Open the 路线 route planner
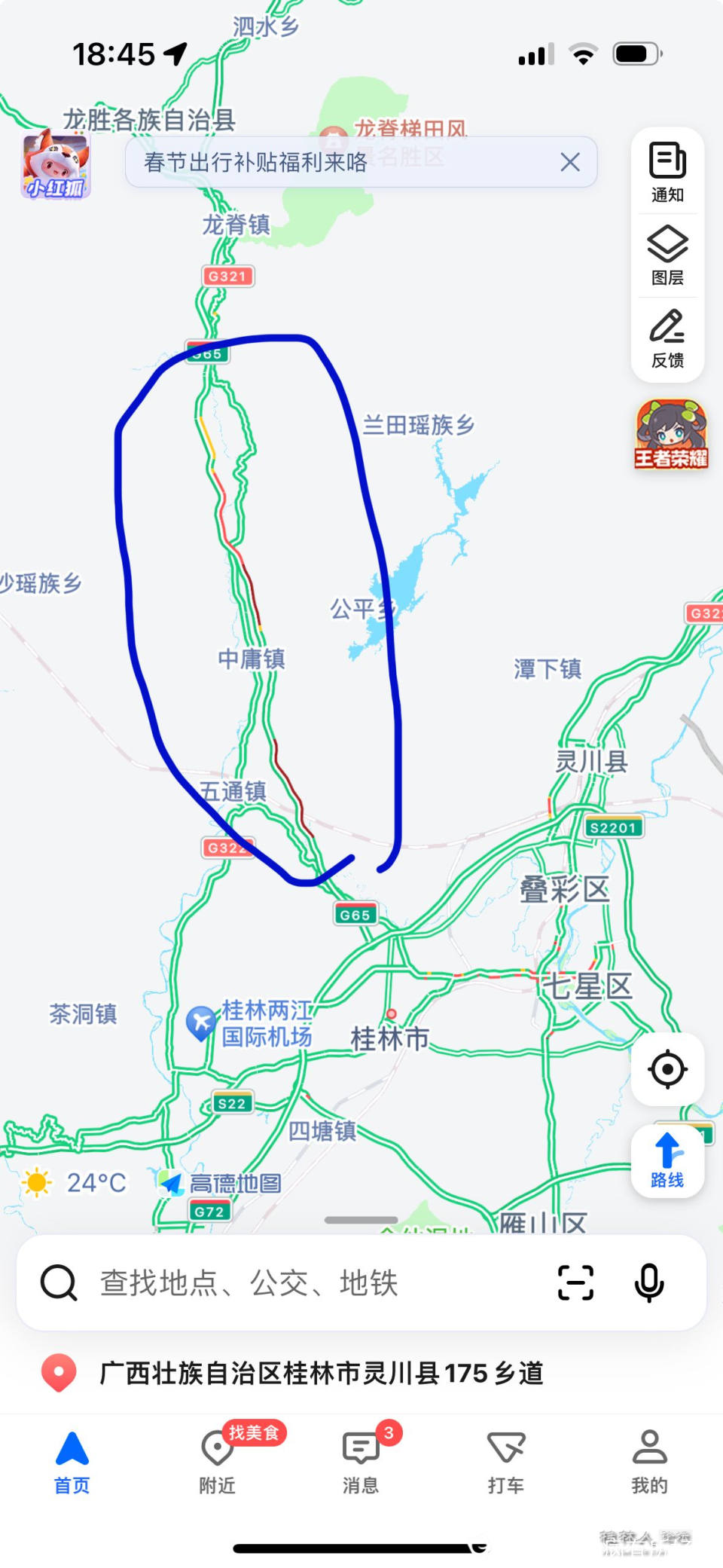Screen dimensions: 723x1568 pos(667,1161)
